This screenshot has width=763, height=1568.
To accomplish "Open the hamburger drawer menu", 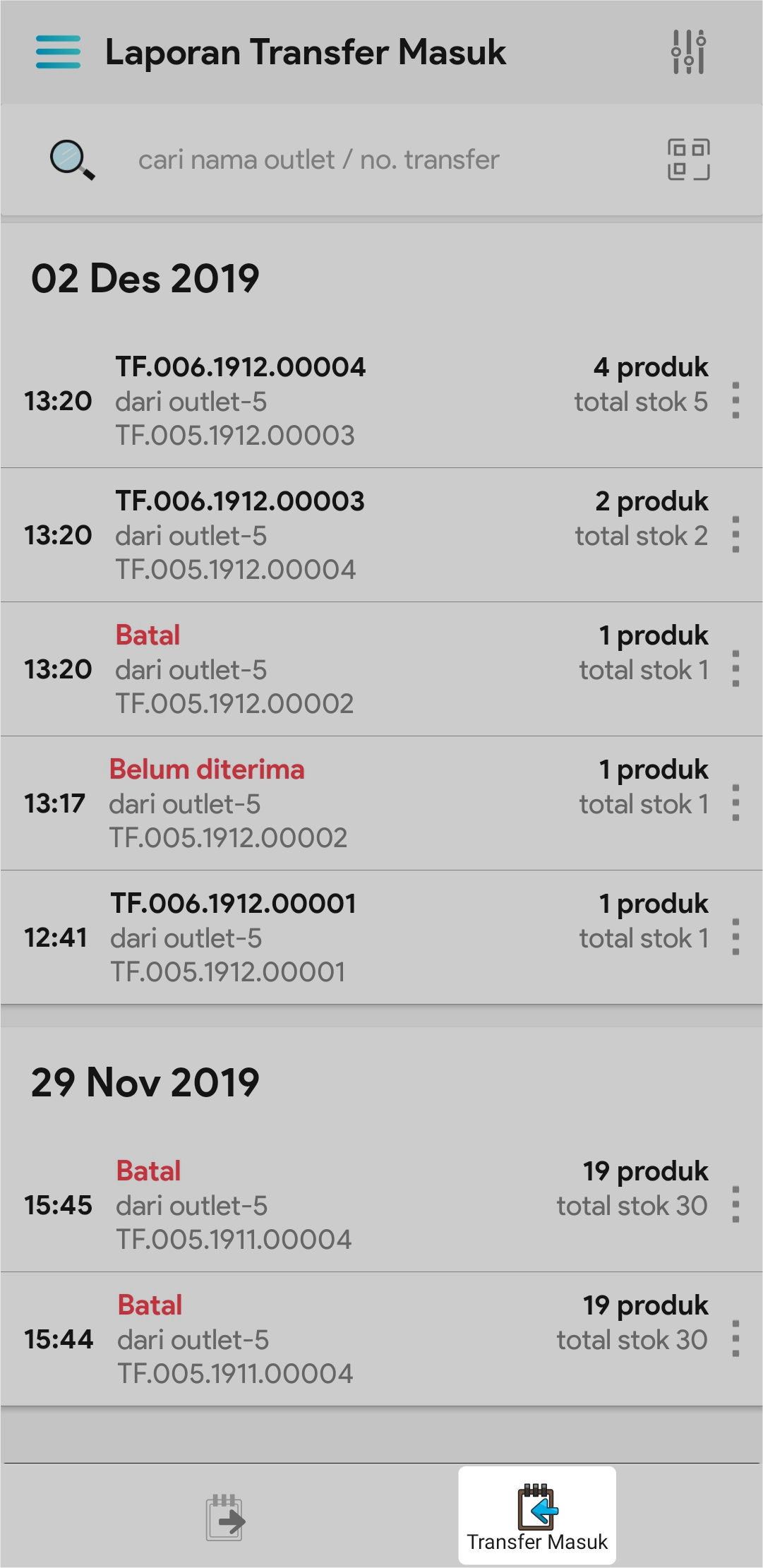I will click(58, 52).
